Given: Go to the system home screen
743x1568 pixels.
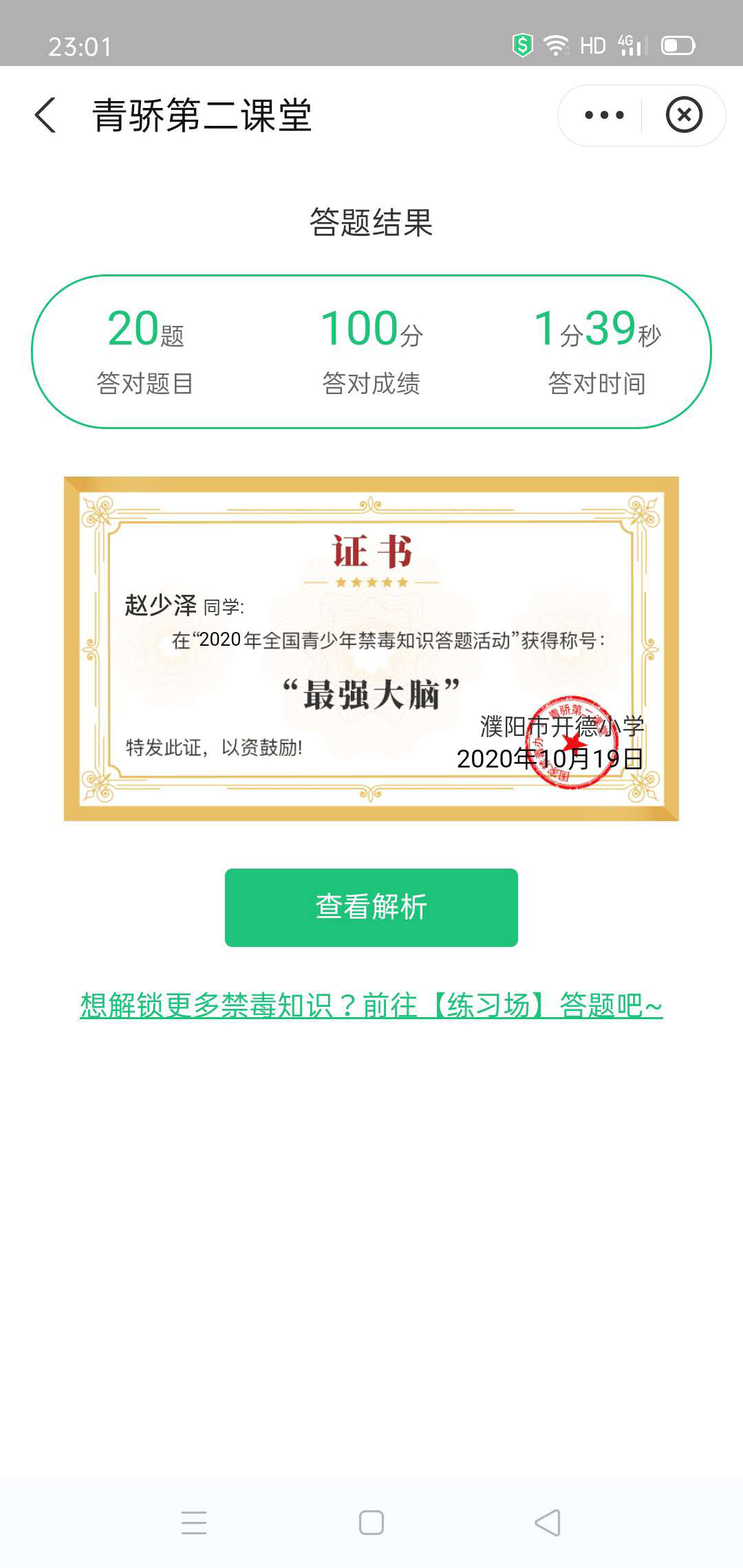Looking at the screenshot, I should [x=371, y=1523].
